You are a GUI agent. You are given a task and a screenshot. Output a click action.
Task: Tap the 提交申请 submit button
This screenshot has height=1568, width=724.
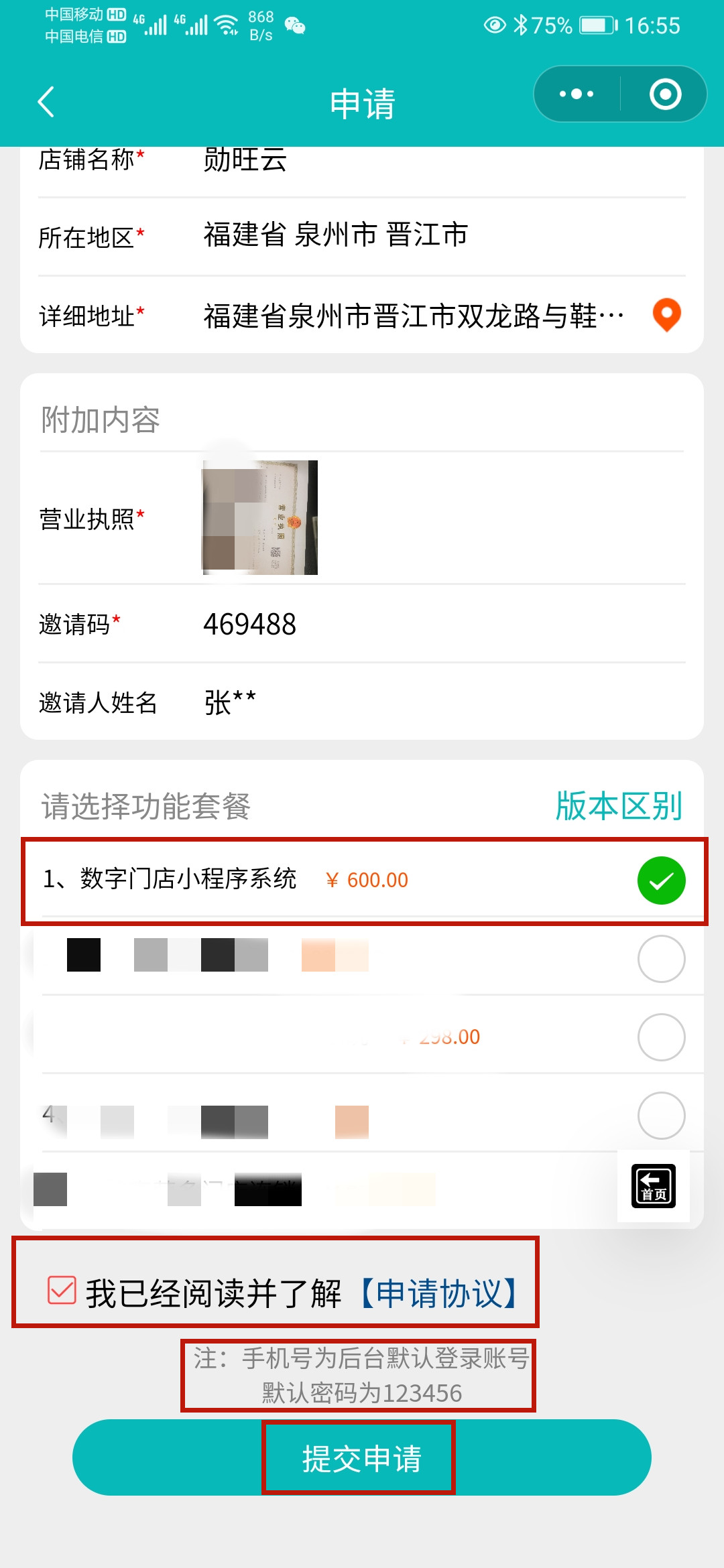click(361, 1458)
